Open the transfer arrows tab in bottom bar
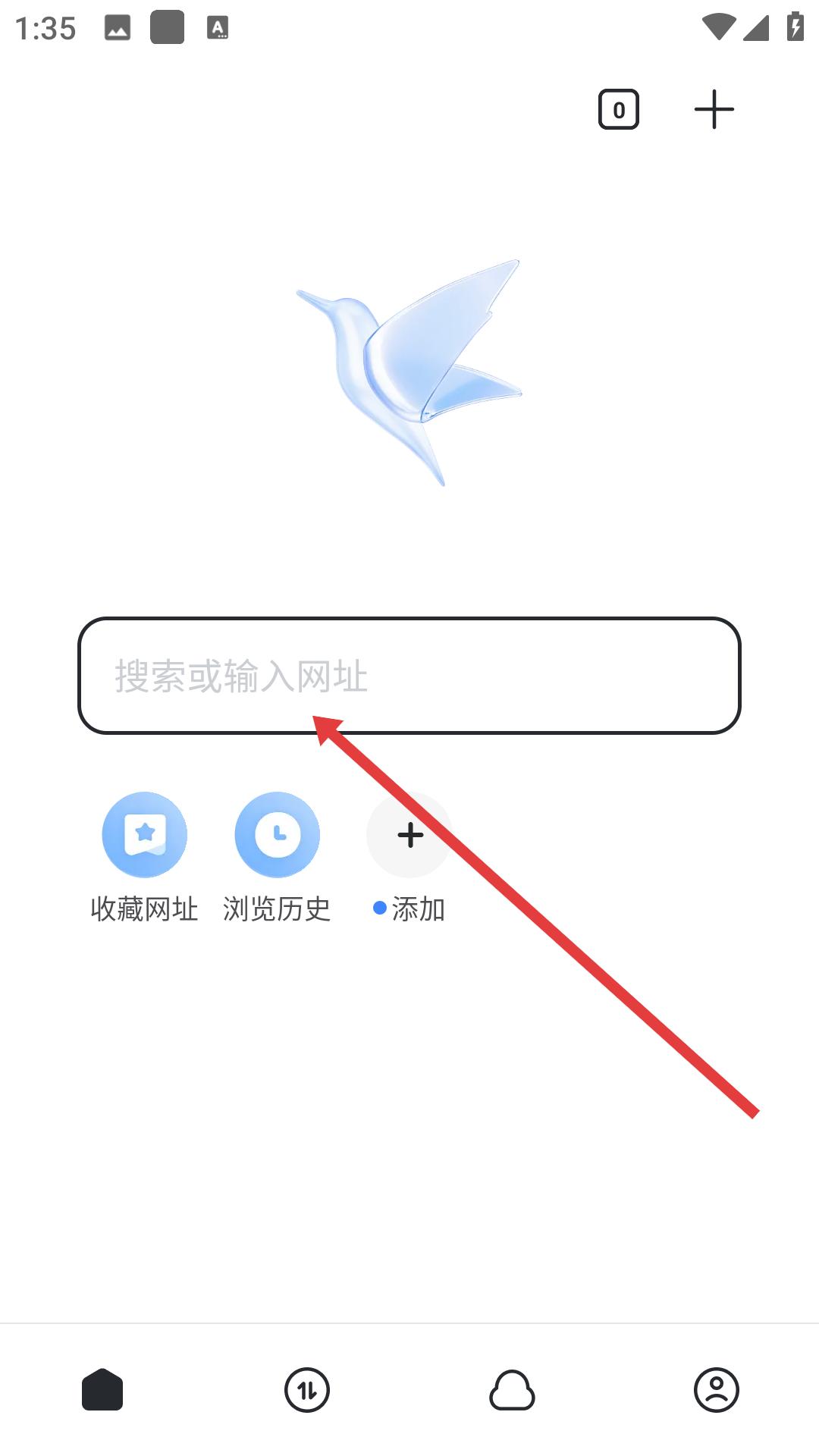The height and width of the screenshot is (1456, 819). (307, 1389)
